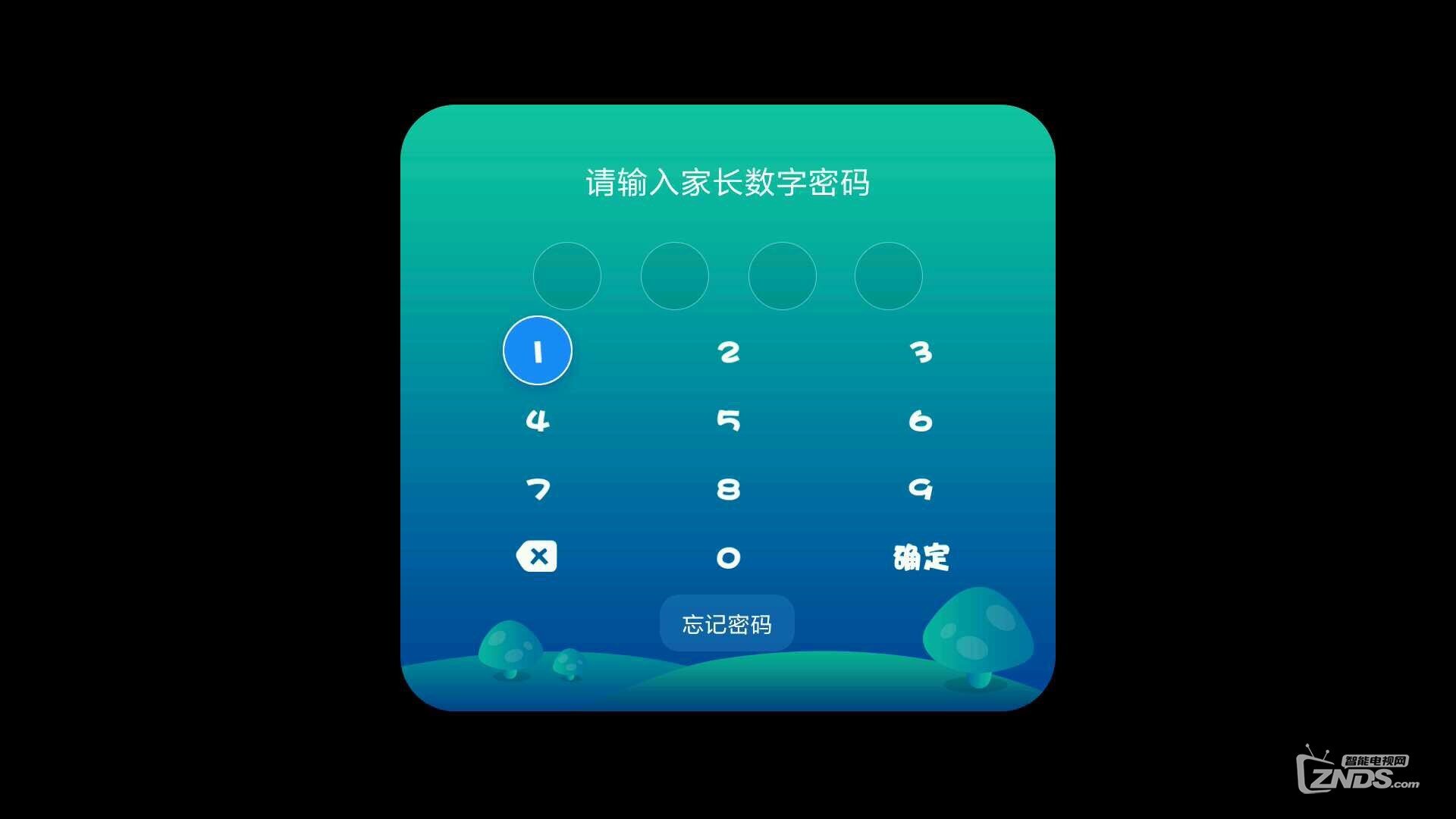The width and height of the screenshot is (1456, 819).
Task: Enter digit 9 on the keypad
Action: (x=921, y=489)
